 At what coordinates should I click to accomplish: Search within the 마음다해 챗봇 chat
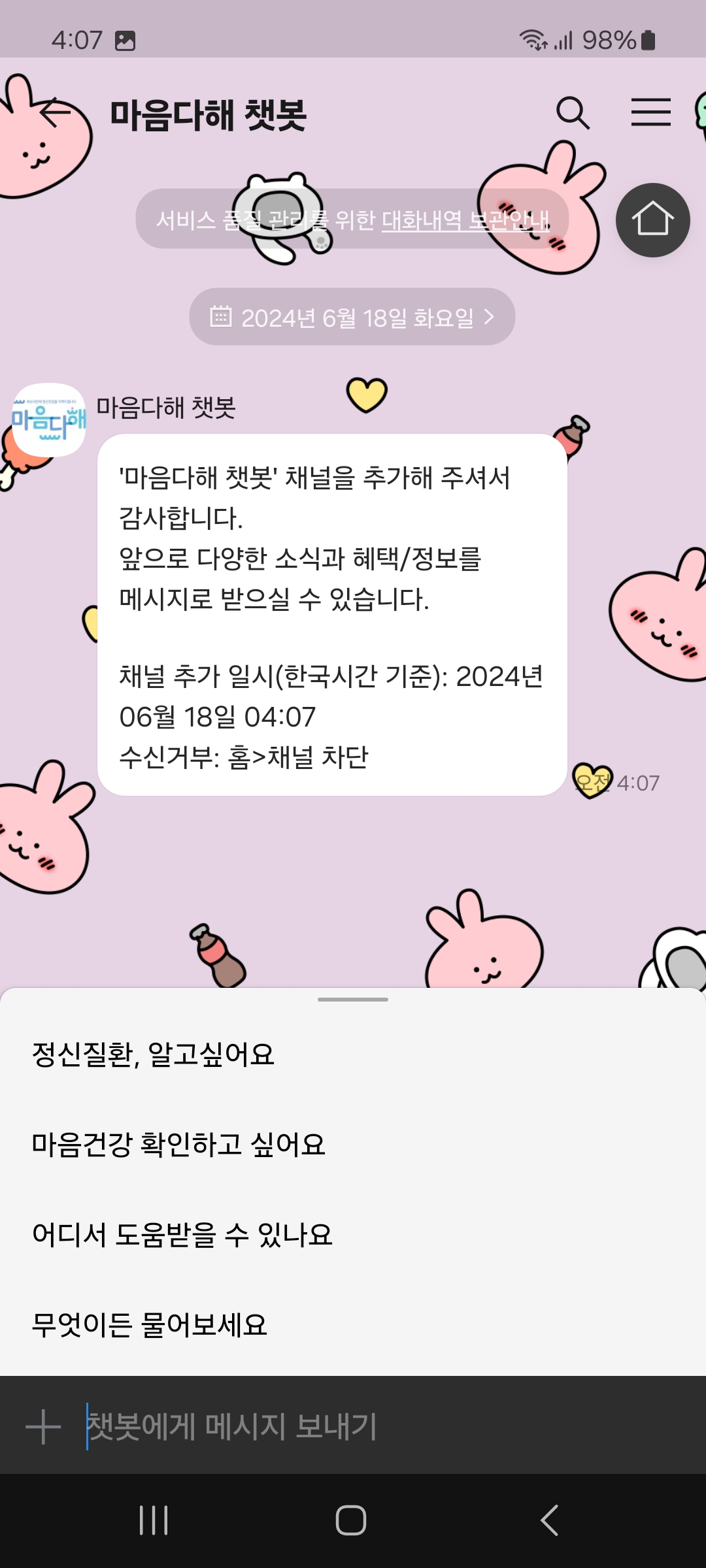[x=573, y=112]
